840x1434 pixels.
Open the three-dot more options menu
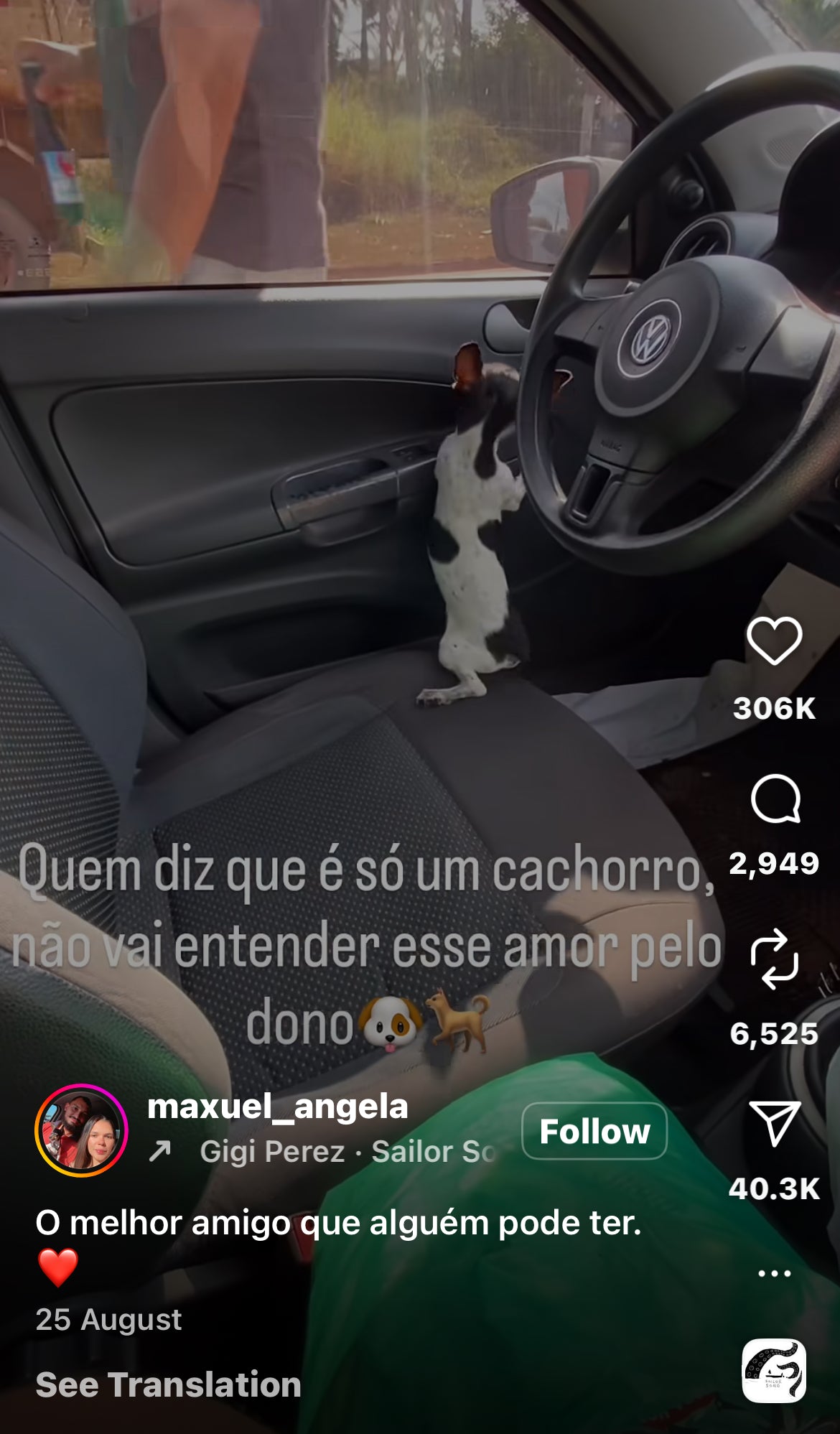tap(774, 1273)
